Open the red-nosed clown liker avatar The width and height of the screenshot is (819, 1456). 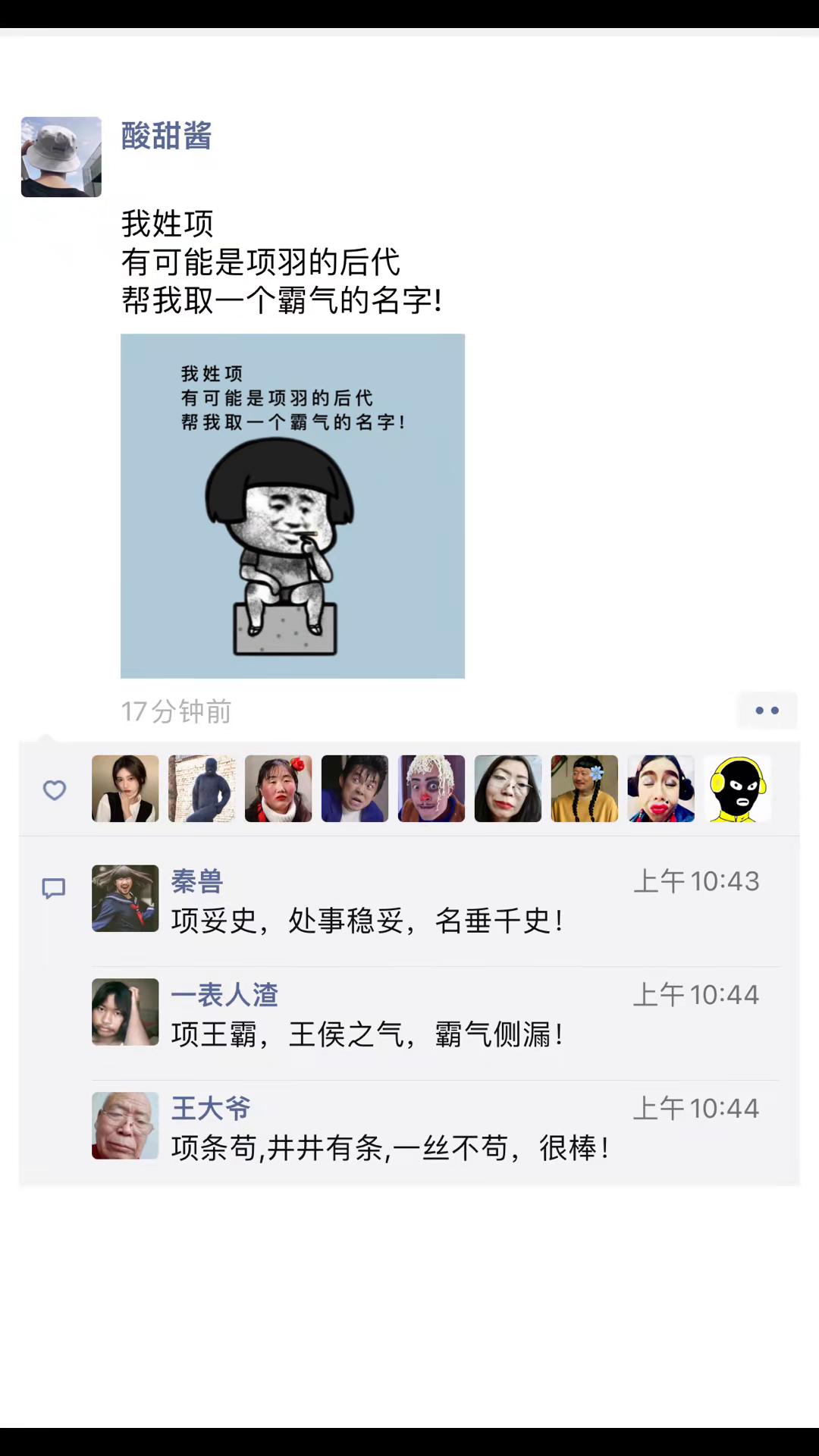click(431, 789)
